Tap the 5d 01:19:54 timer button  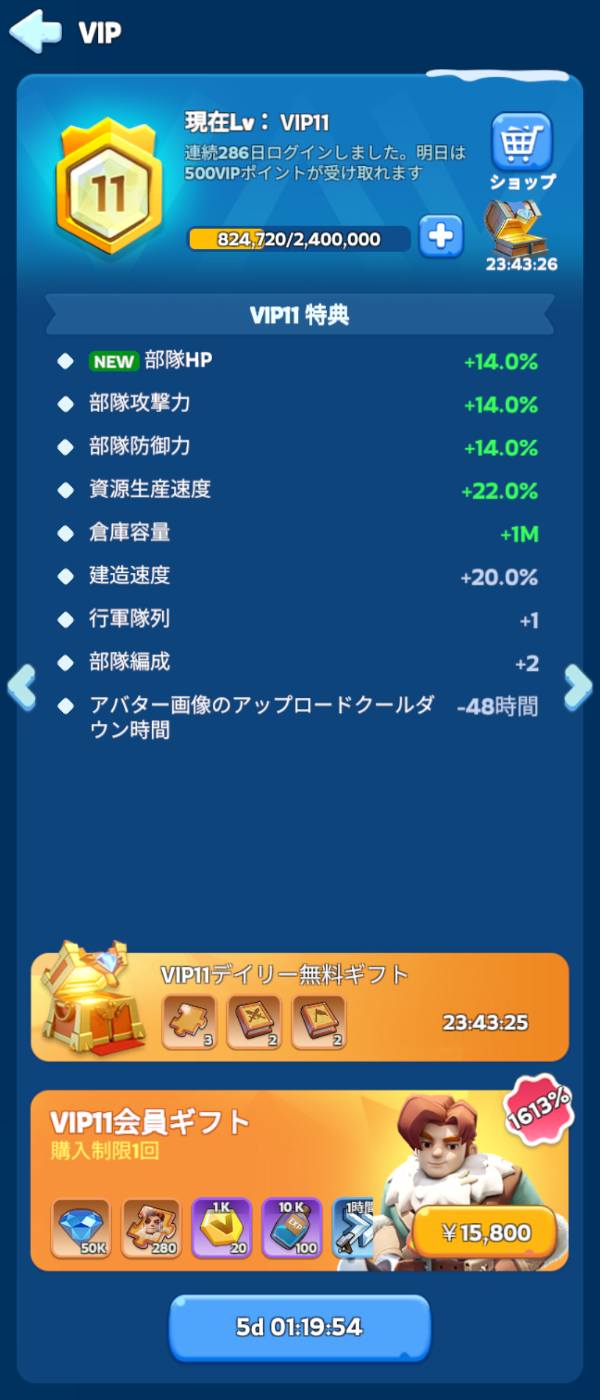[300, 1328]
